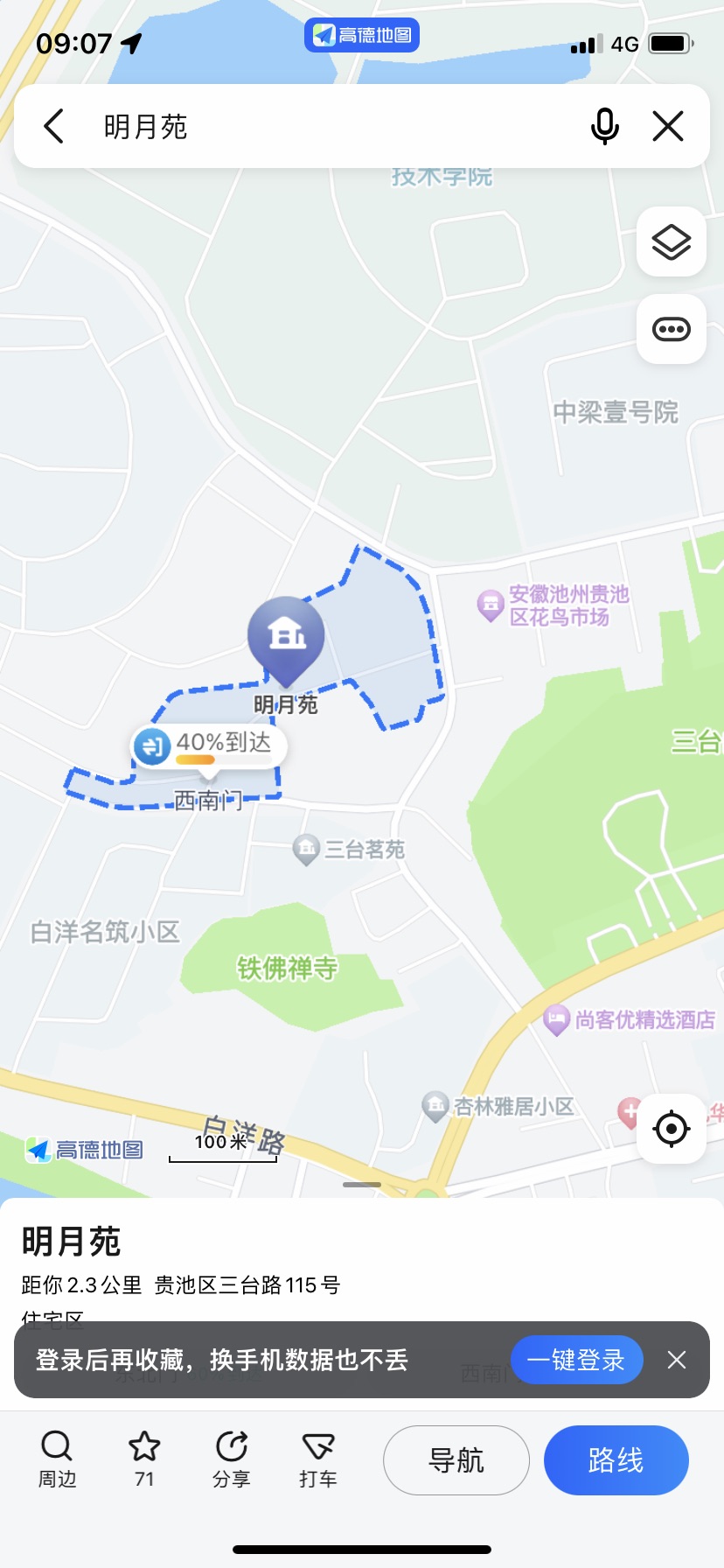Select the 尚客优精选酒店 marker

(x=557, y=1019)
